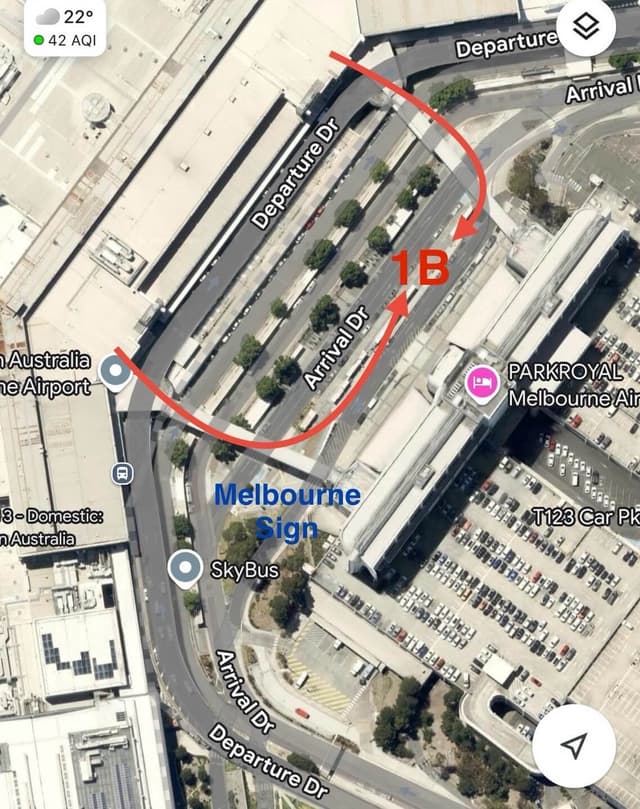Image resolution: width=640 pixels, height=809 pixels.
Task: Select the bus stop icon on the map
Action: (x=123, y=473)
